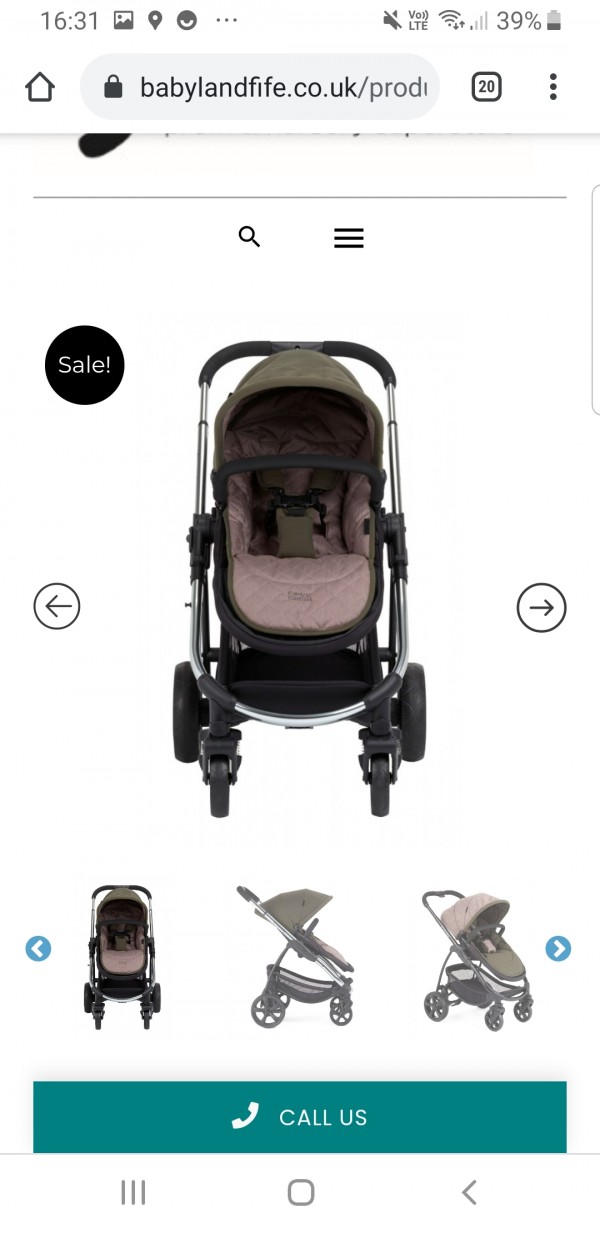
Task: Open the browser overflow menu
Action: coord(553,87)
